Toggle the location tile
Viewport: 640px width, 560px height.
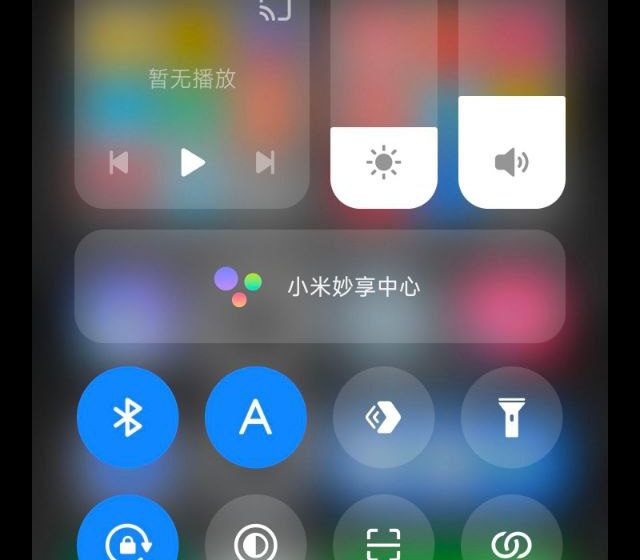[x=384, y=417]
